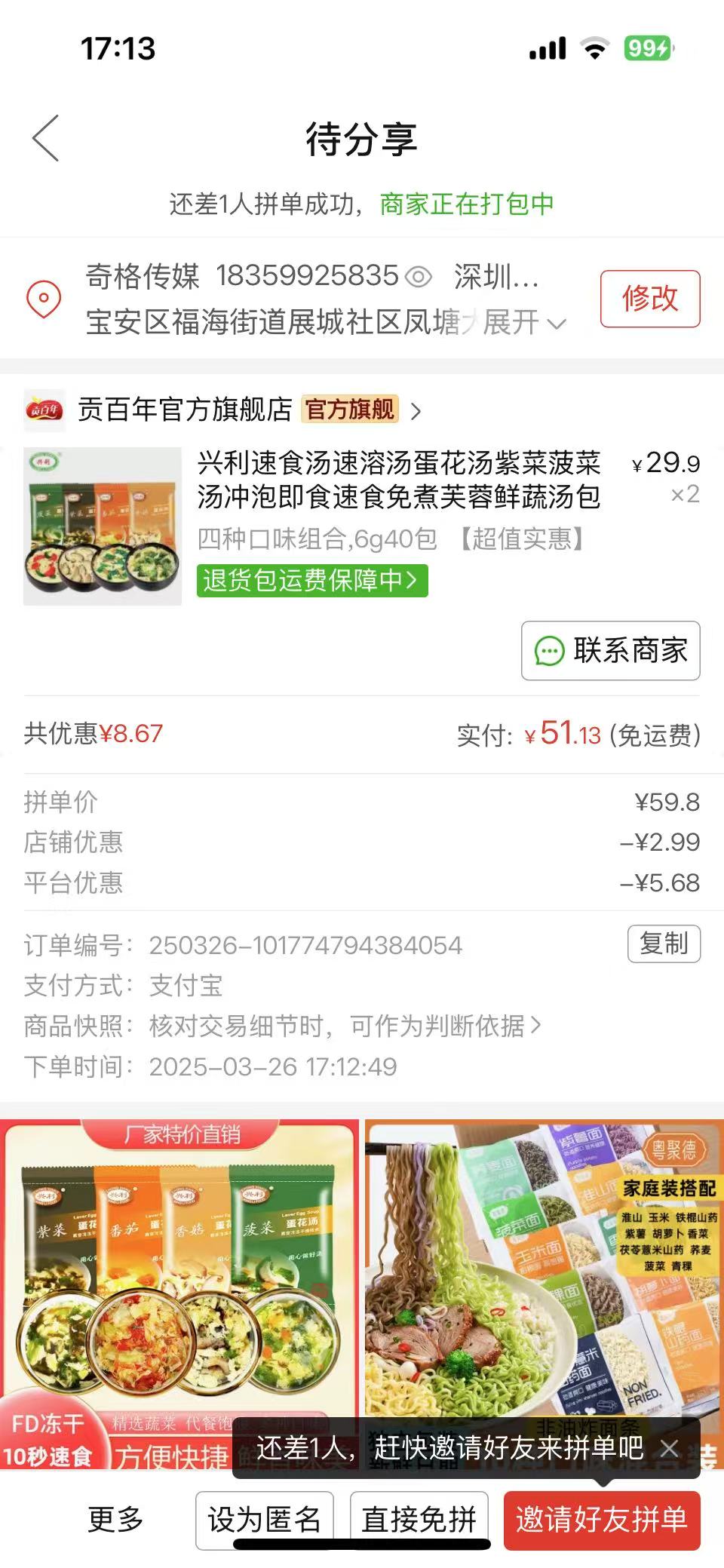Open the 兴利速食汤 product in the order
This screenshot has width=724, height=1568.
click(x=398, y=480)
